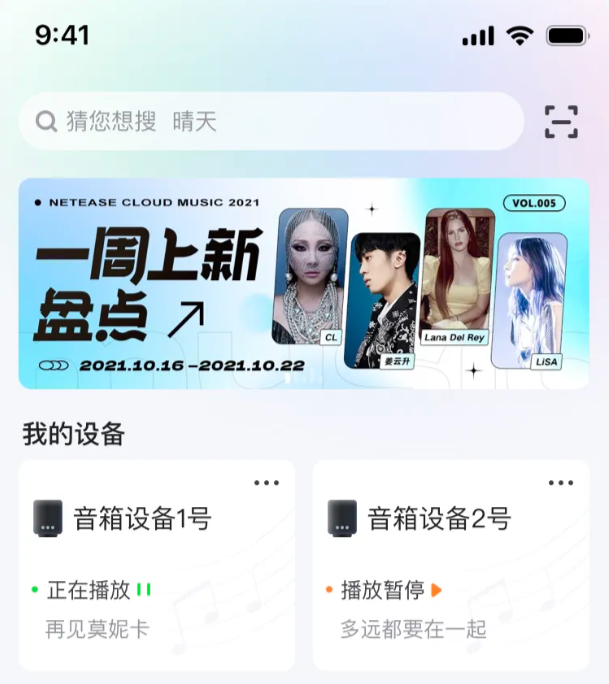Resume playback on 音箱设备2号
This screenshot has width=609, height=684.
[x=437, y=590]
